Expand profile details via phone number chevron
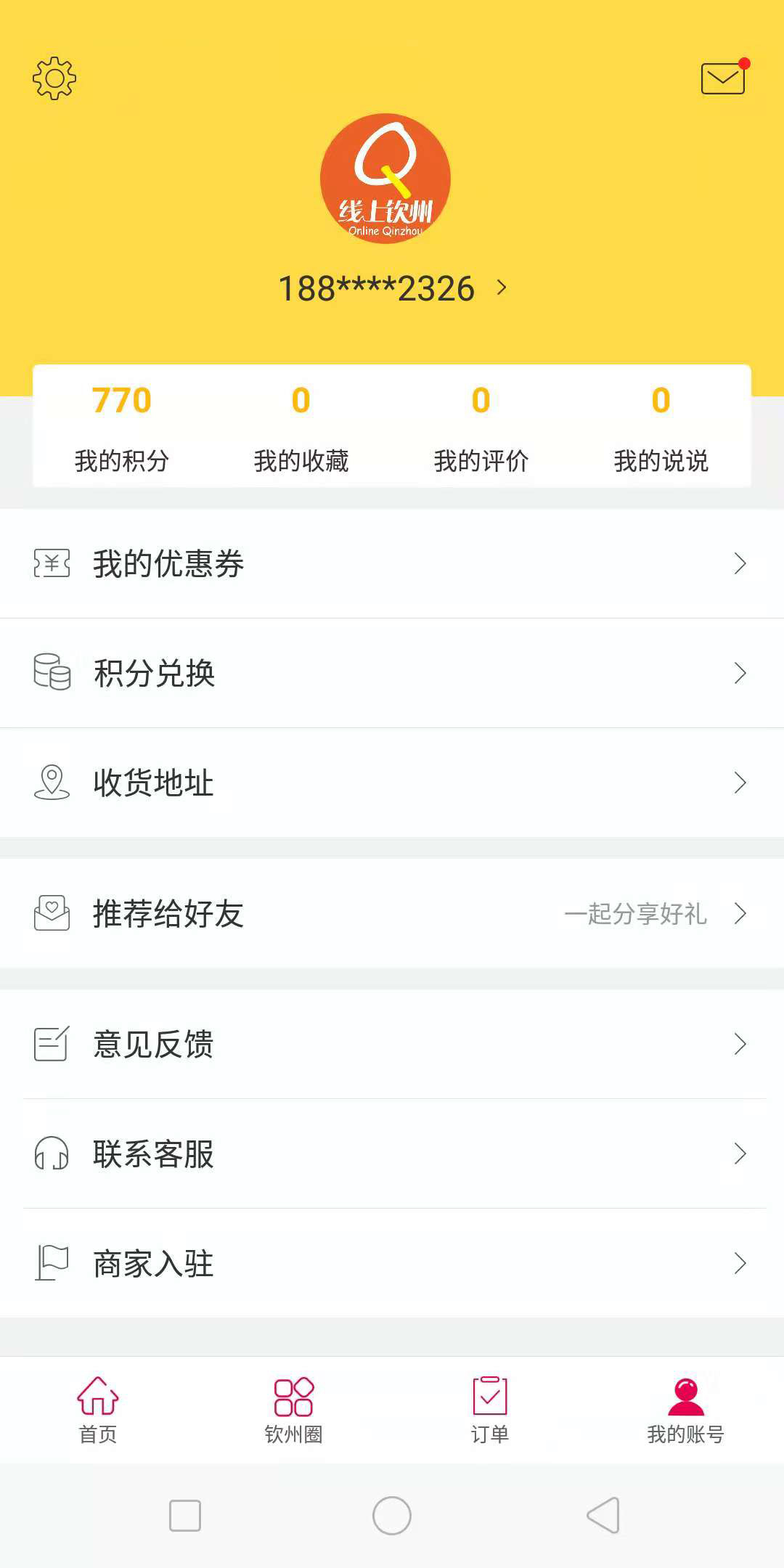 click(502, 287)
